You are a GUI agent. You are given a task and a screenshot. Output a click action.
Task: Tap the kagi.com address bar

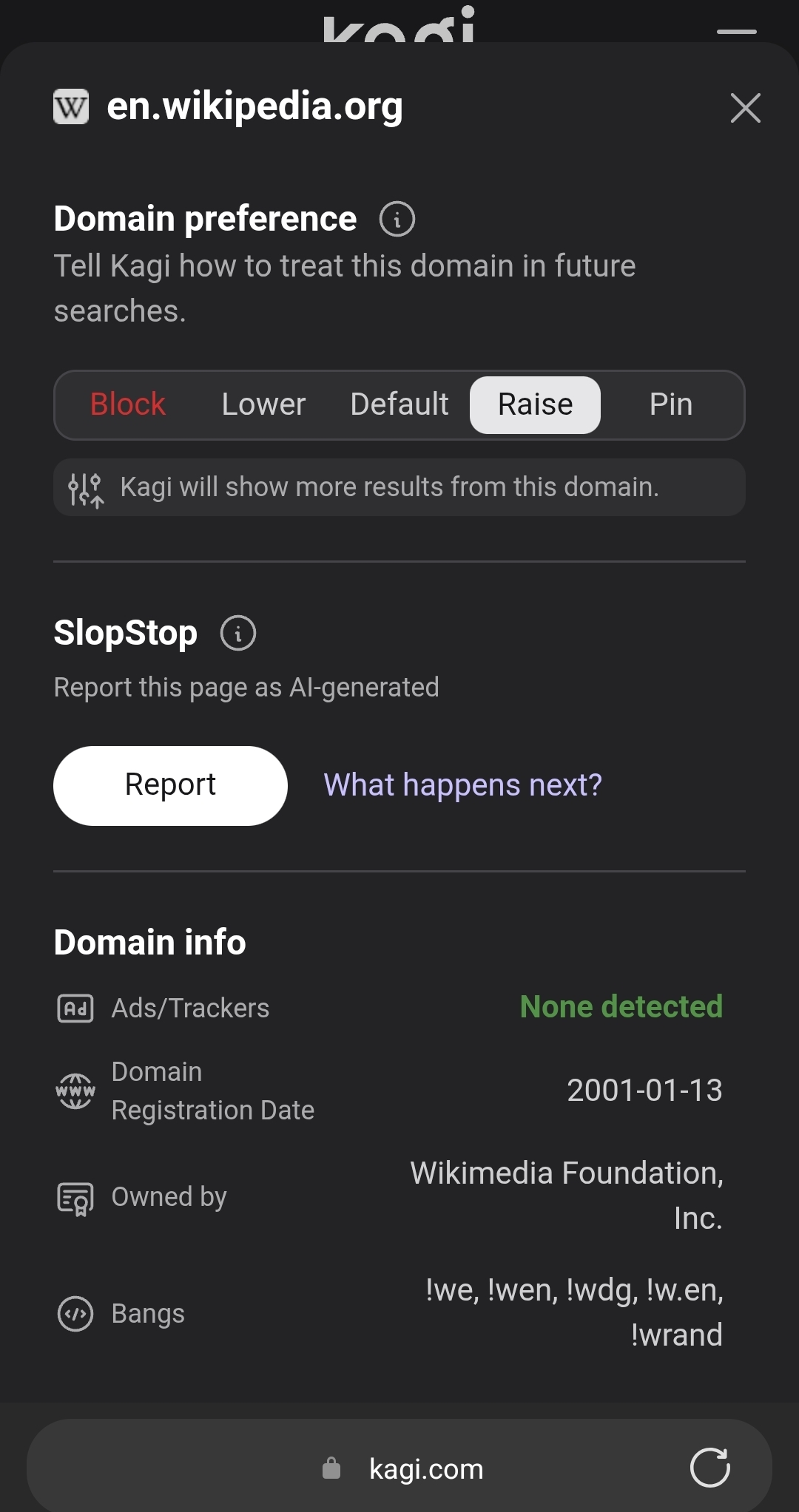coord(399,1468)
